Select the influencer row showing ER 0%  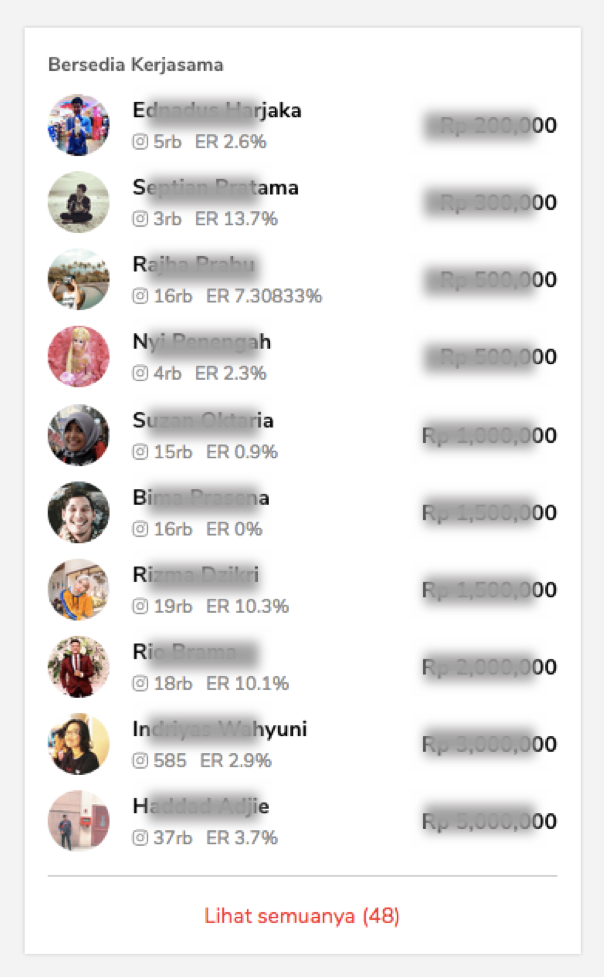pos(302,512)
